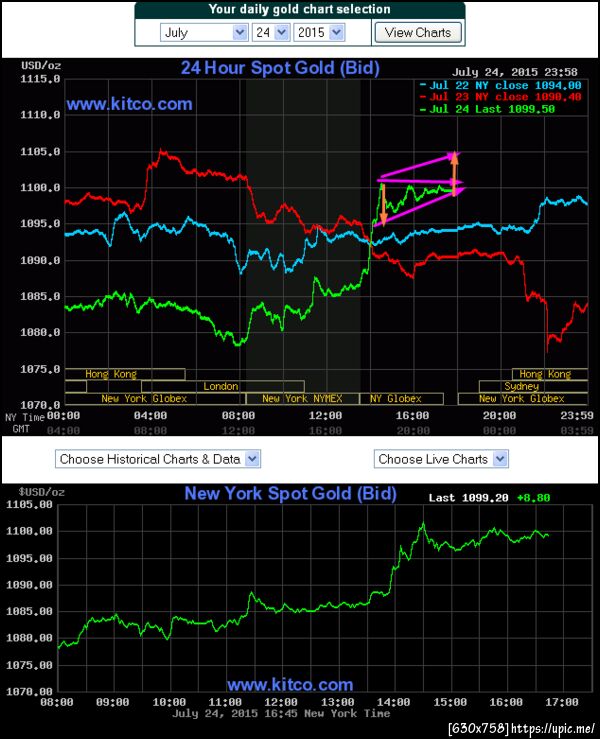Open the July month dropdown

[204, 32]
